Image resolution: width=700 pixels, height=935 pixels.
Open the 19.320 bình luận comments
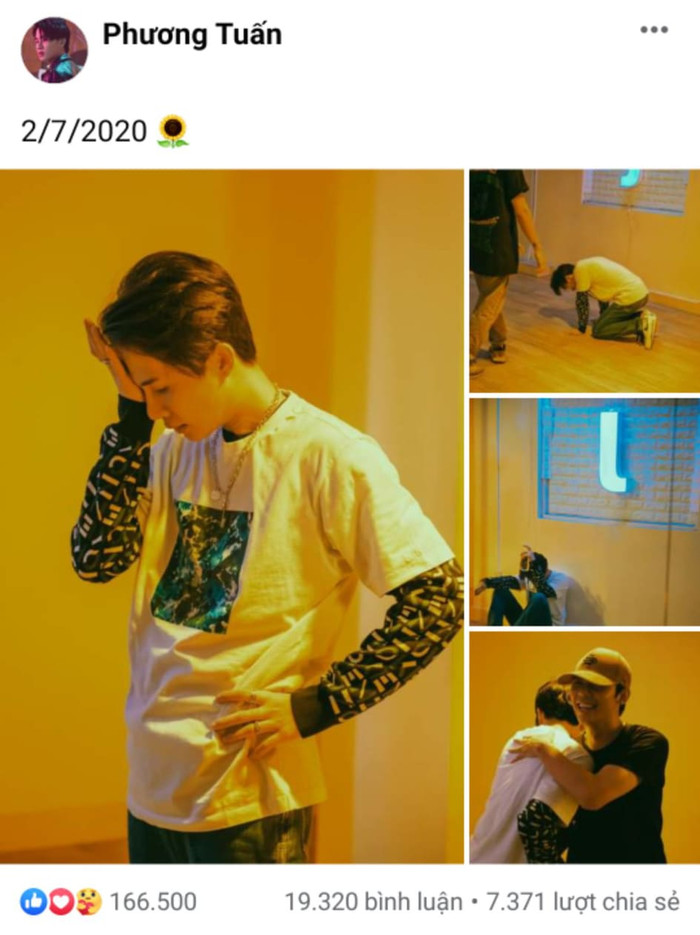click(373, 902)
